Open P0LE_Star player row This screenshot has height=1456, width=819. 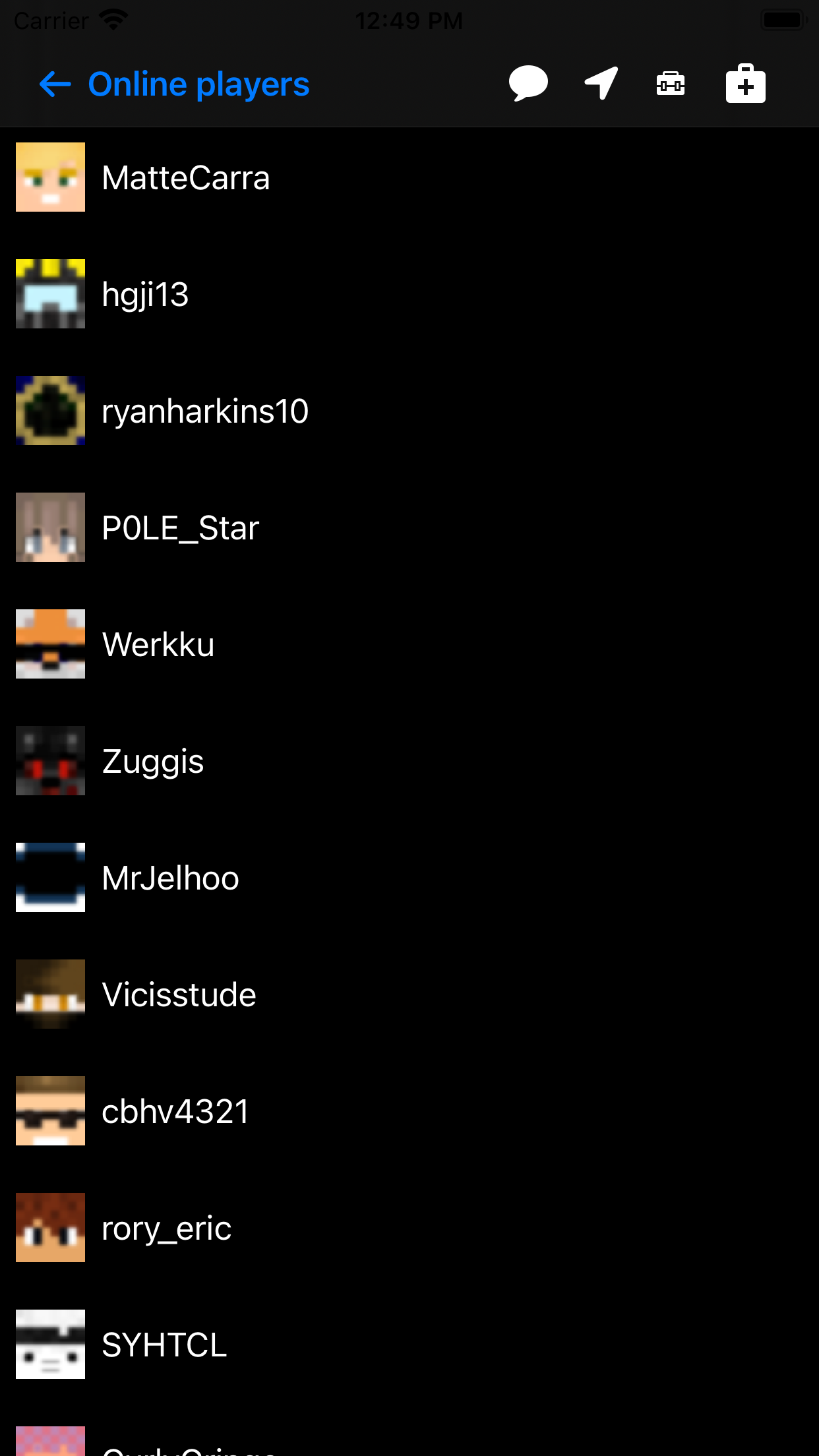[x=409, y=528]
